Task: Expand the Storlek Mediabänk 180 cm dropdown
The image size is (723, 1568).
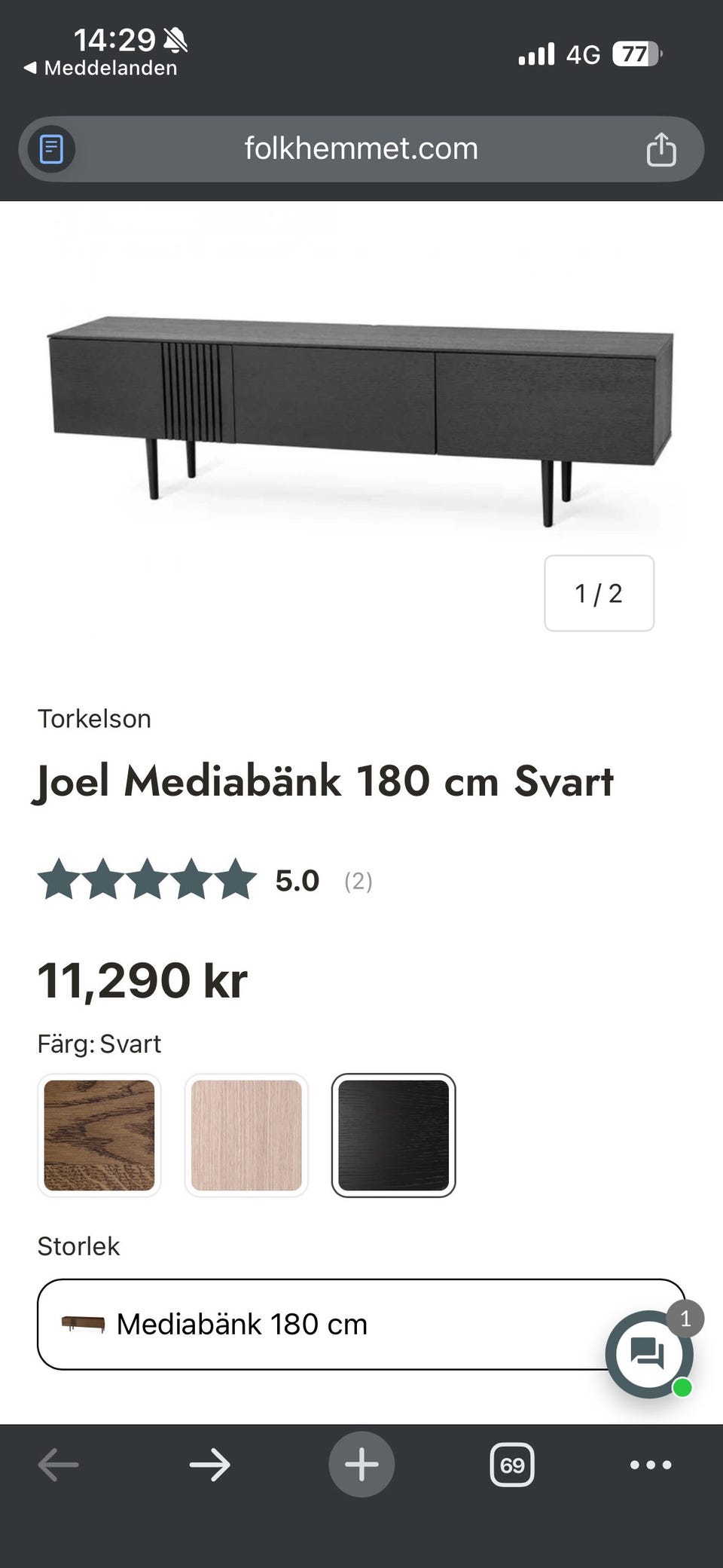Action: [324, 1324]
